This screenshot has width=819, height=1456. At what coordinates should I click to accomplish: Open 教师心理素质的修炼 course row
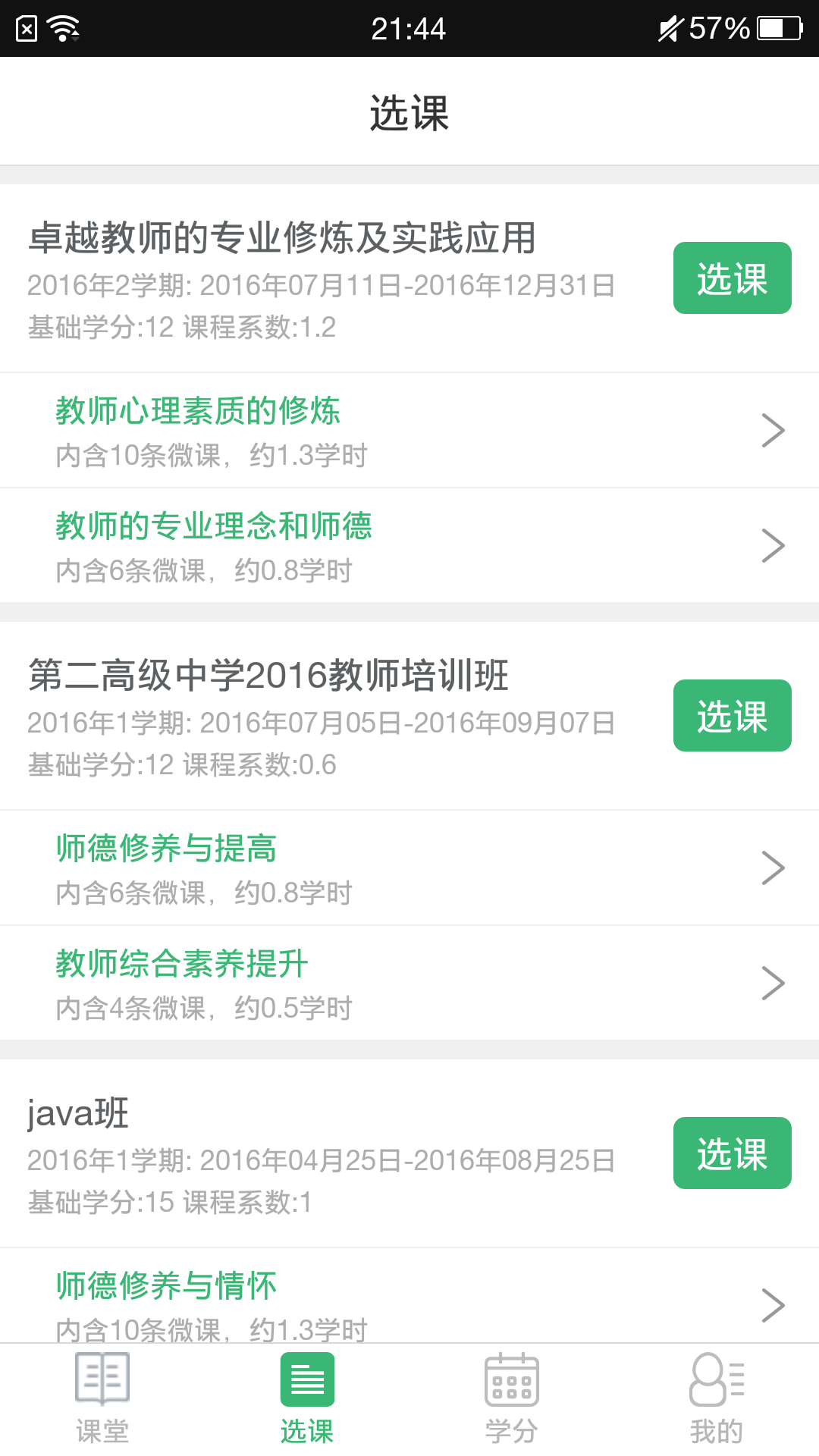click(x=409, y=430)
